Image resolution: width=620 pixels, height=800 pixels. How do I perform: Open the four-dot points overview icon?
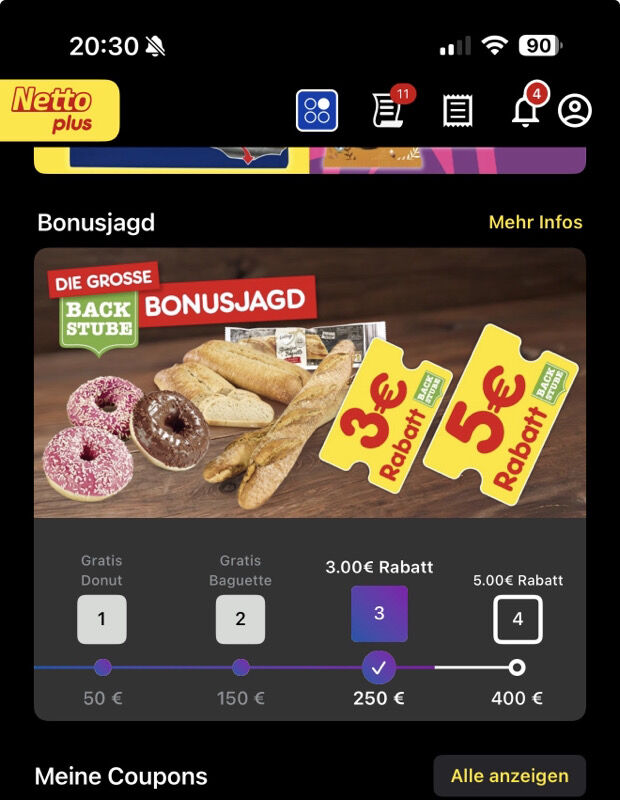[317, 110]
